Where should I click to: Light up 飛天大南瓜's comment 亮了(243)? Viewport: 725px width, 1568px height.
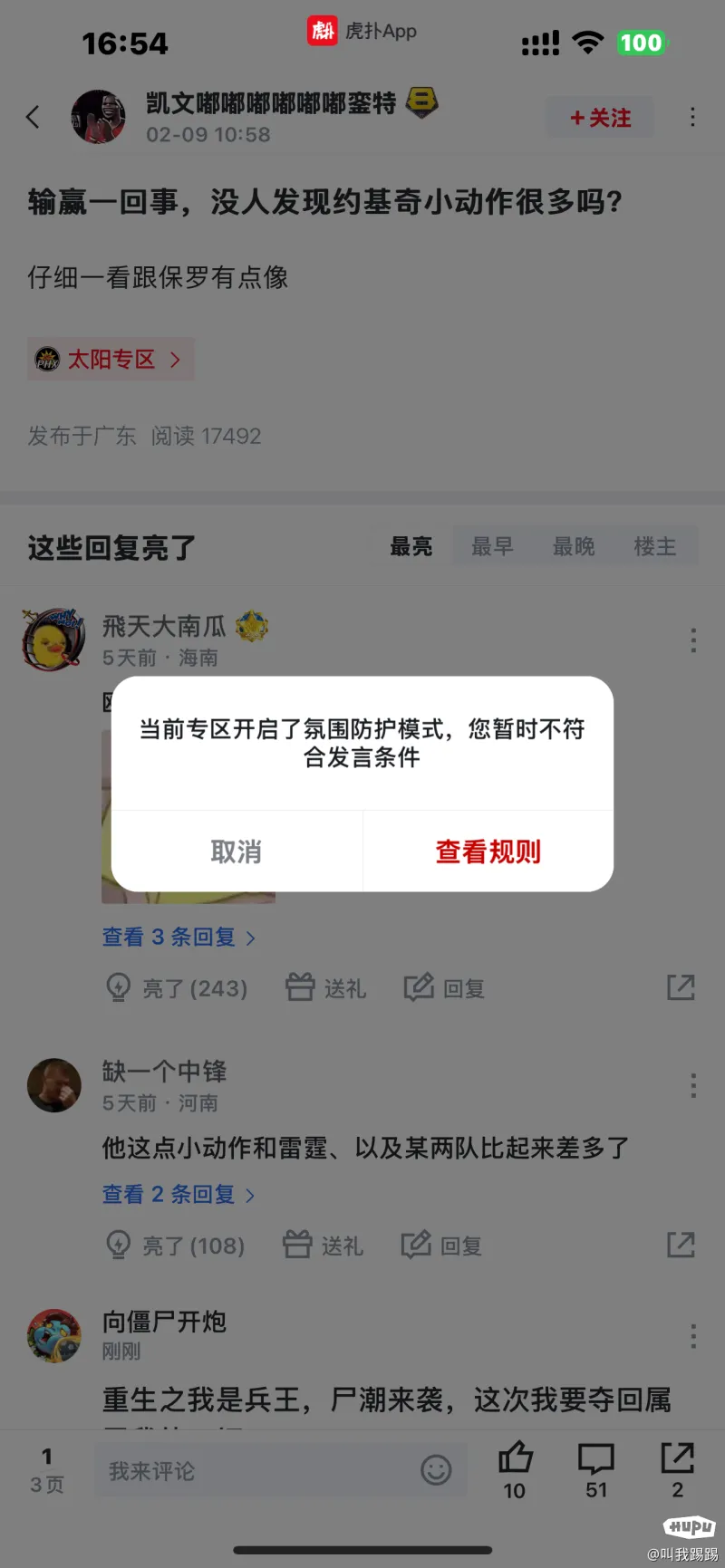pos(177,988)
